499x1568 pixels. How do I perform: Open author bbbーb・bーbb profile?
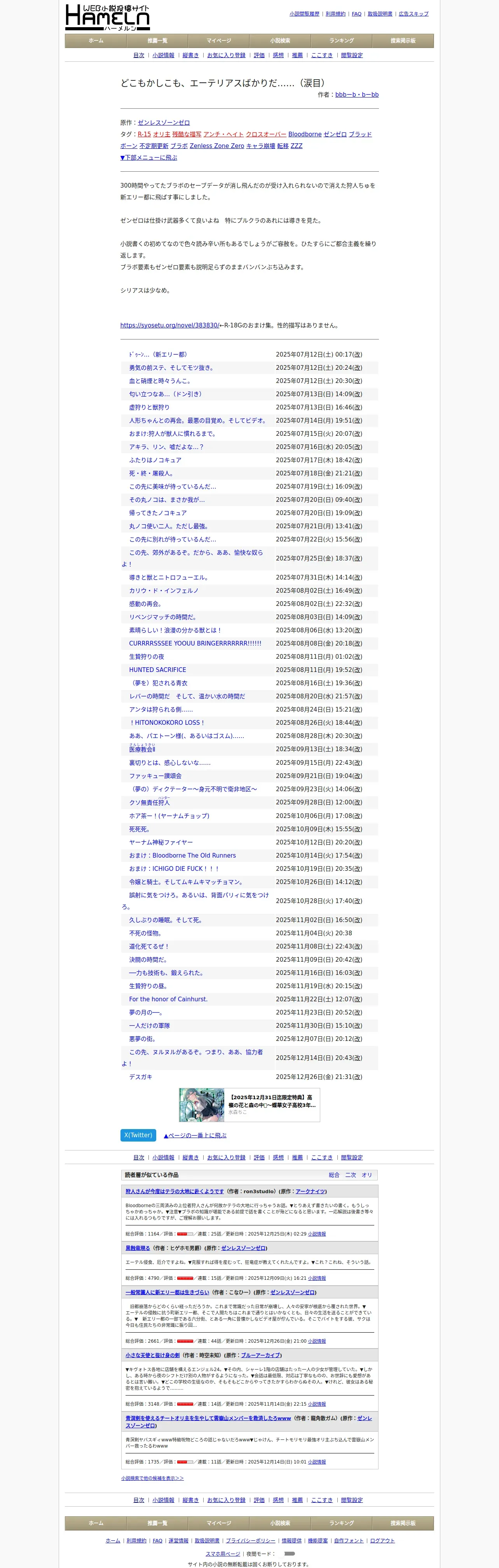pos(356,95)
